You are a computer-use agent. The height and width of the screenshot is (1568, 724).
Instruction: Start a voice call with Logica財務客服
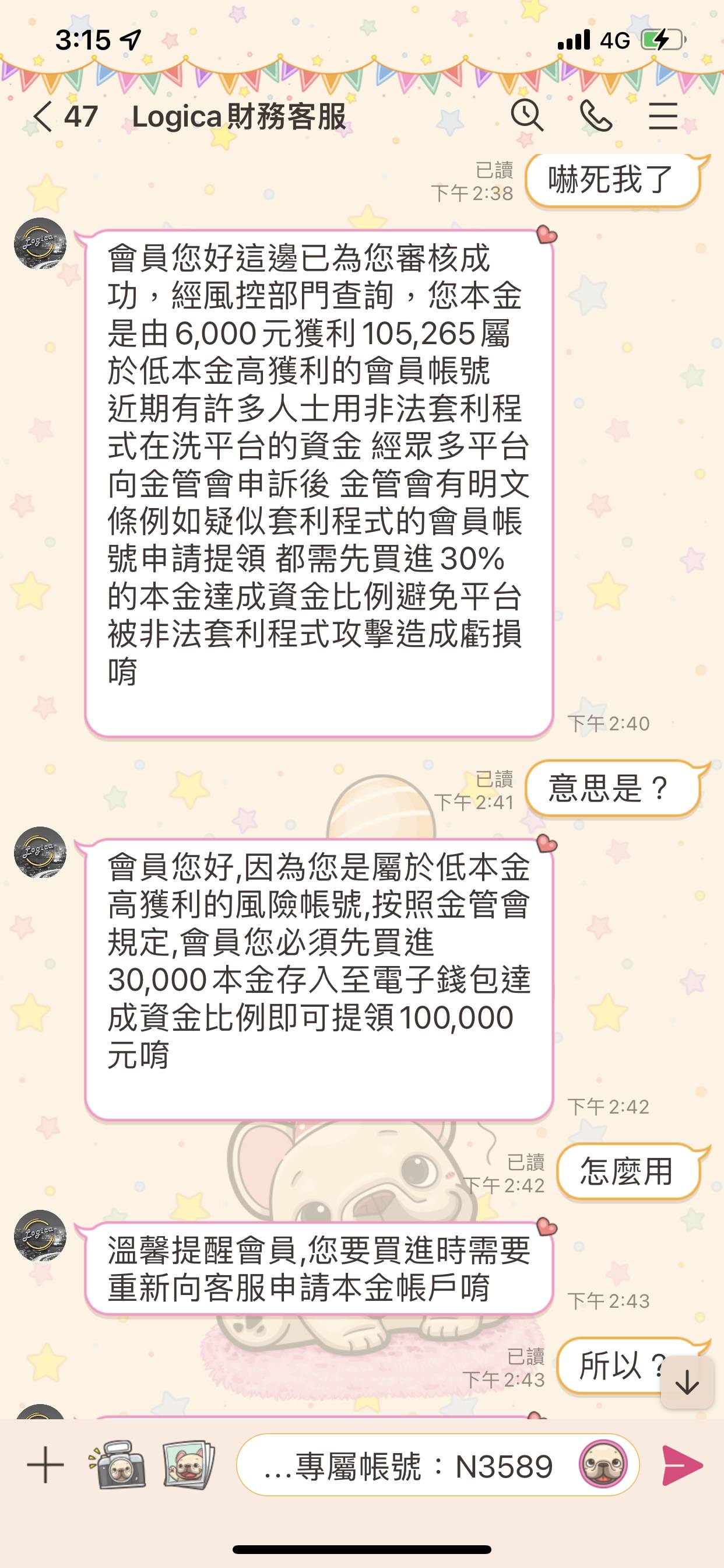point(596,116)
